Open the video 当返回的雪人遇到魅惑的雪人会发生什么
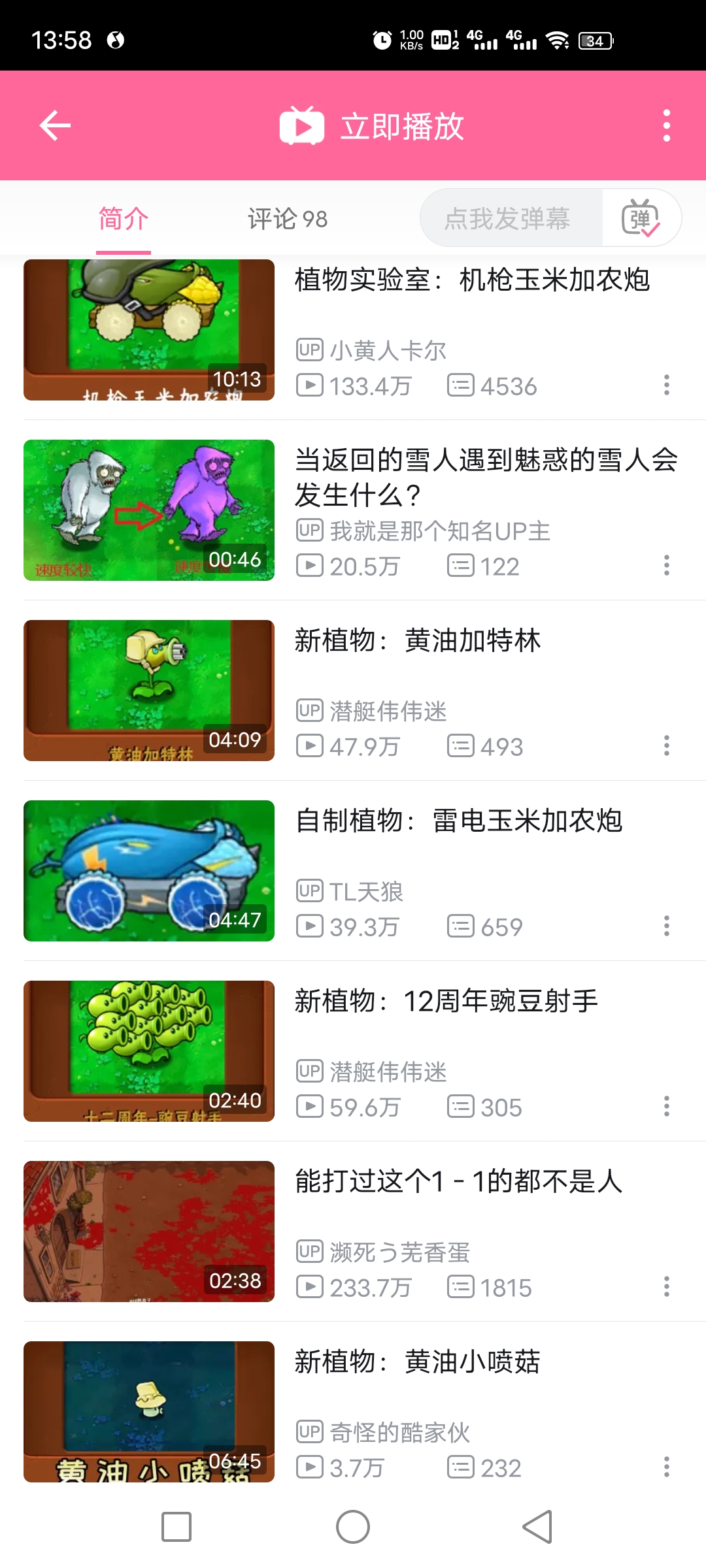 [365, 510]
